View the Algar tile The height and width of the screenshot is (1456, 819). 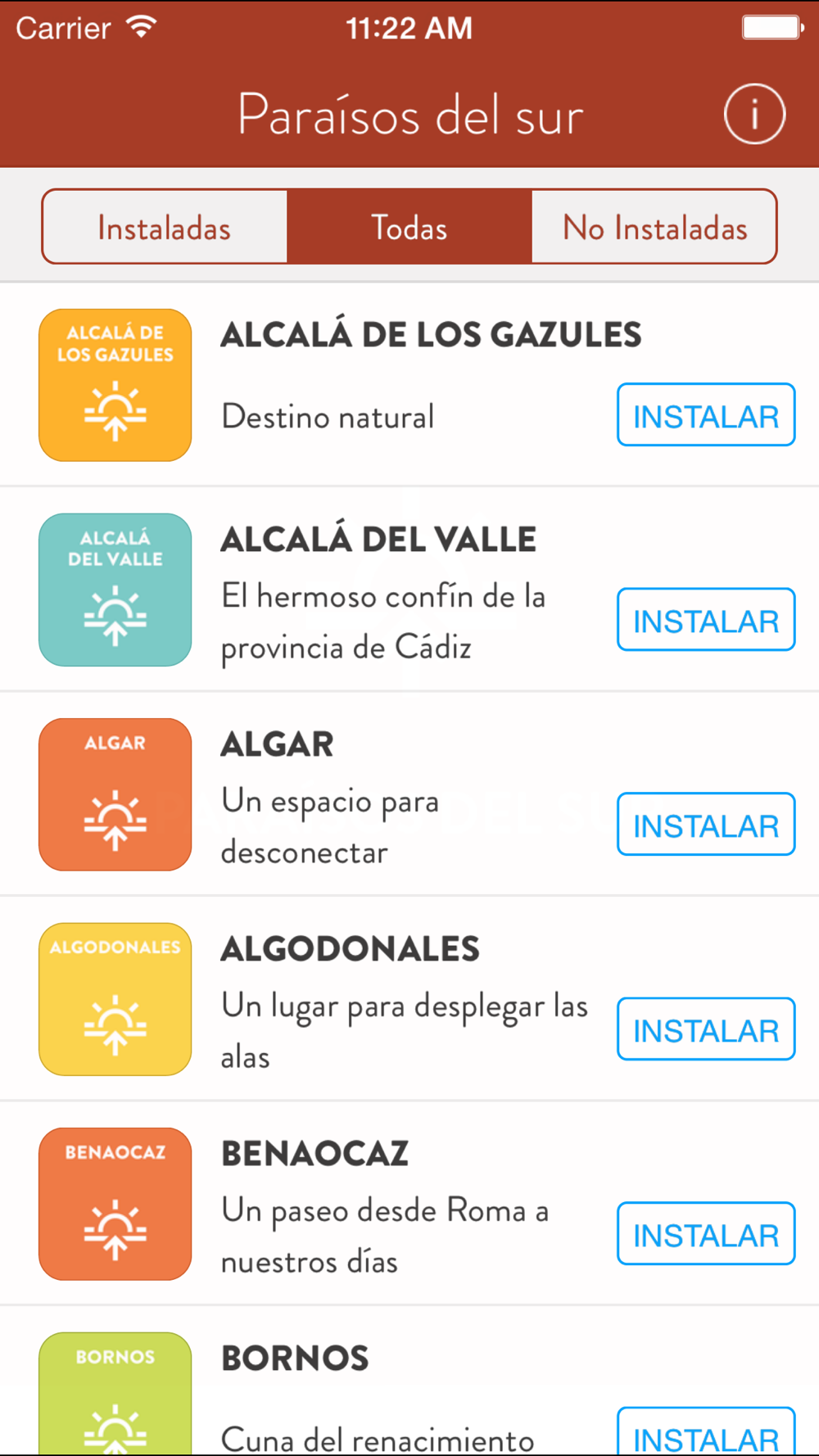115,794
